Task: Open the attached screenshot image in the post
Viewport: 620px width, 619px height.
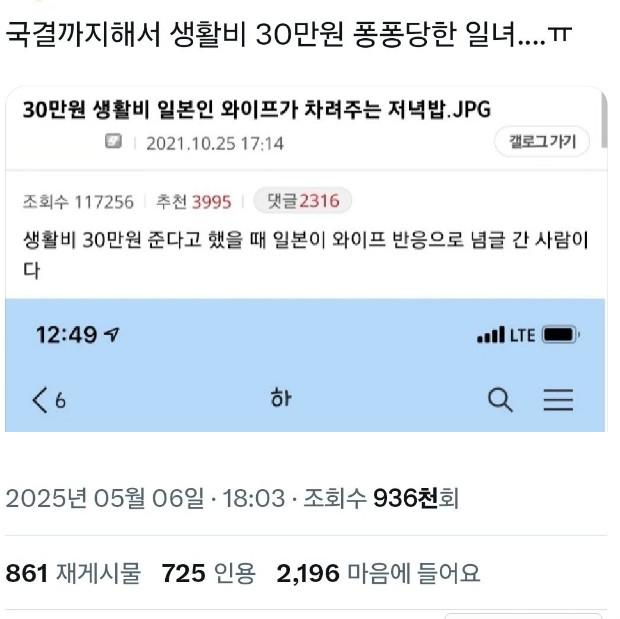Action: tap(304, 260)
